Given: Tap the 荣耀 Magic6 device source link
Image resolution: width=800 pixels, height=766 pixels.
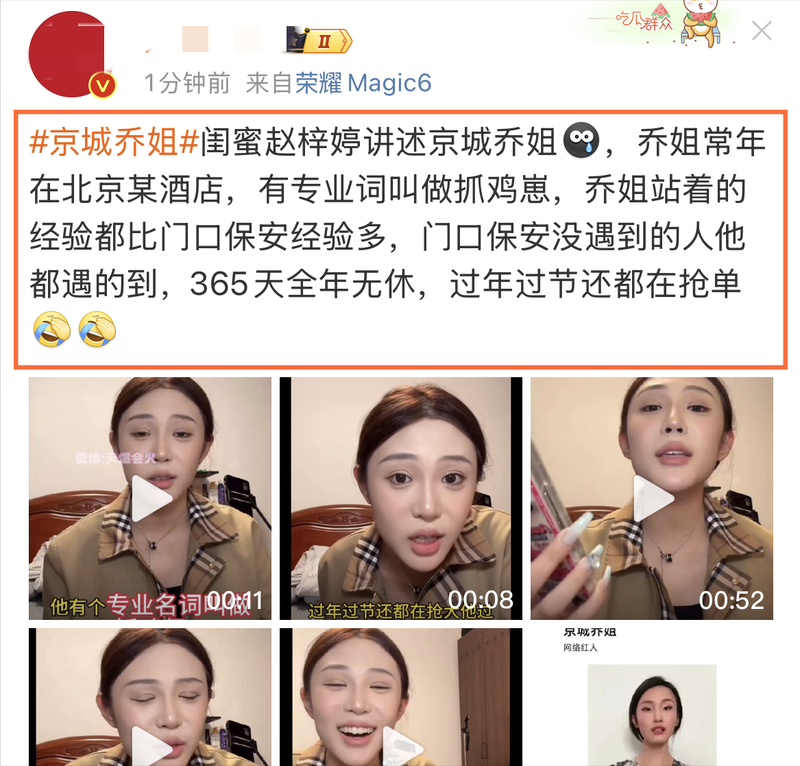Looking at the screenshot, I should point(363,83).
